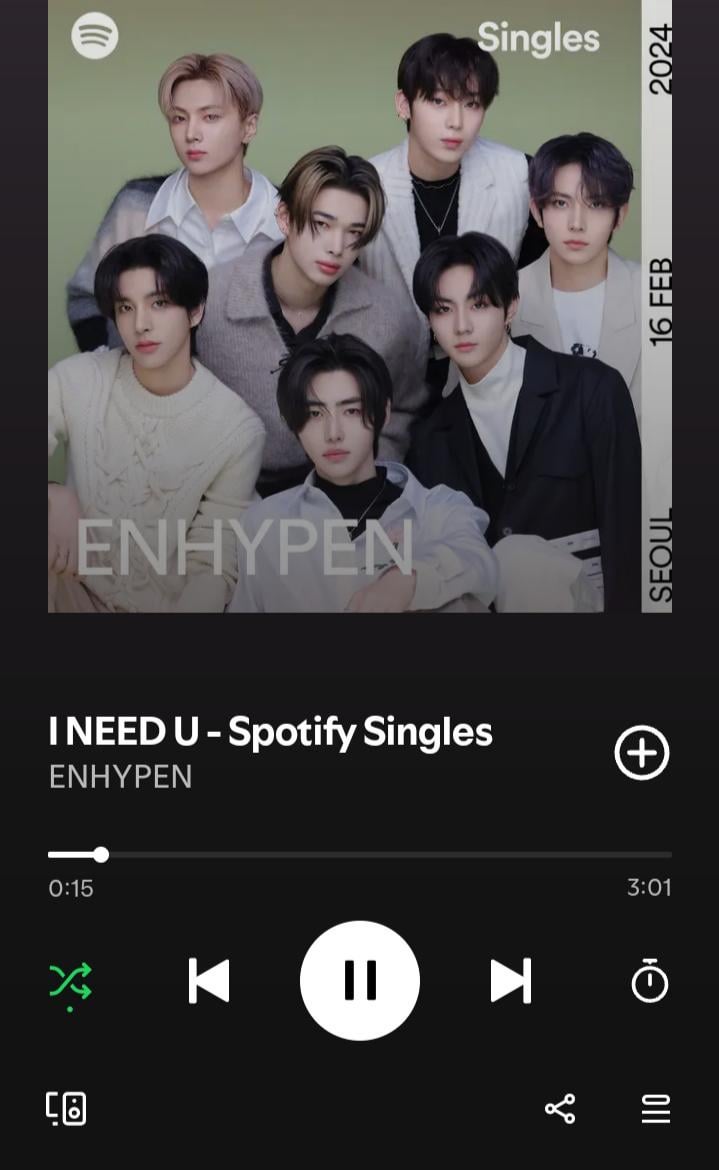Viewport: 719px width, 1170px height.
Task: Toggle the shuffle mode
Action: [70, 981]
